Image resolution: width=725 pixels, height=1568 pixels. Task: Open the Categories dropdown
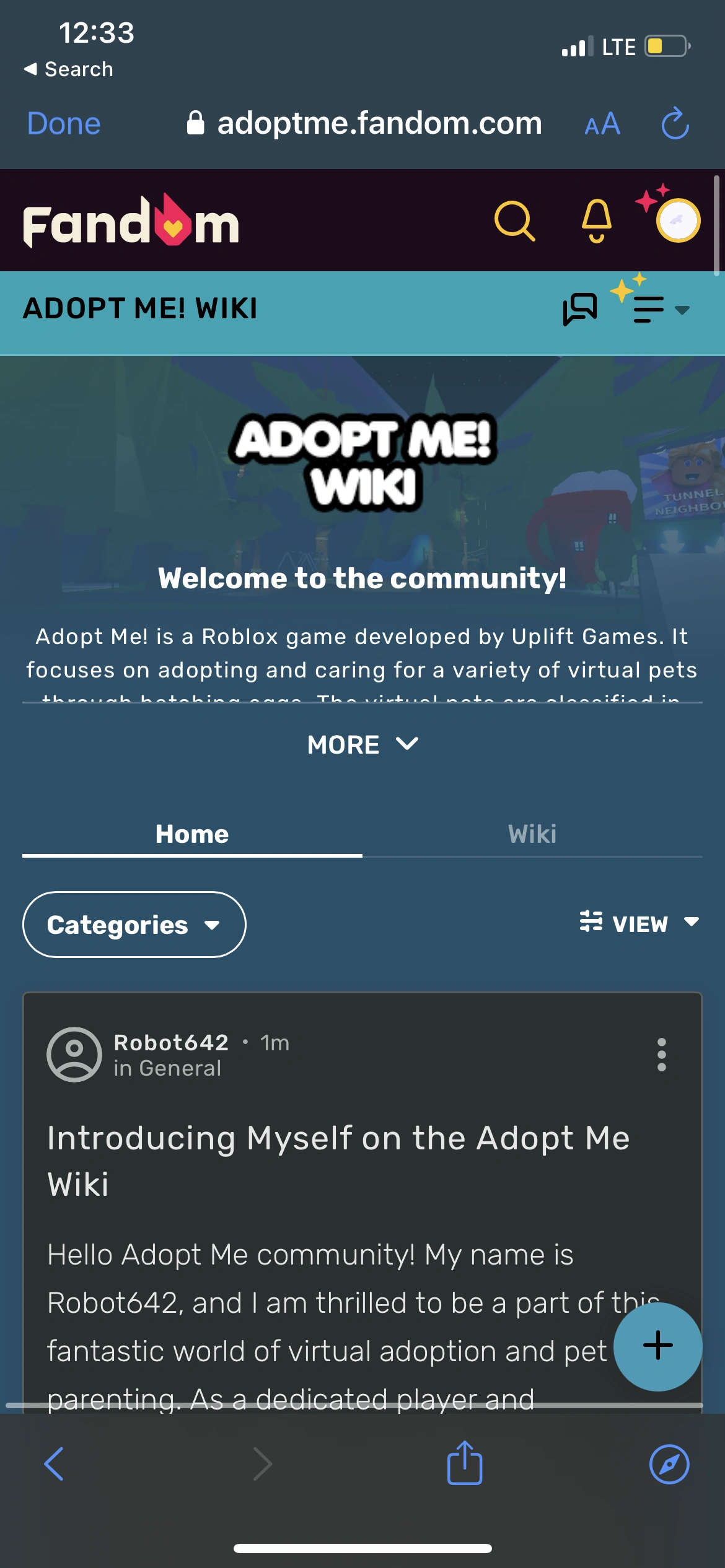pyautogui.click(x=134, y=925)
